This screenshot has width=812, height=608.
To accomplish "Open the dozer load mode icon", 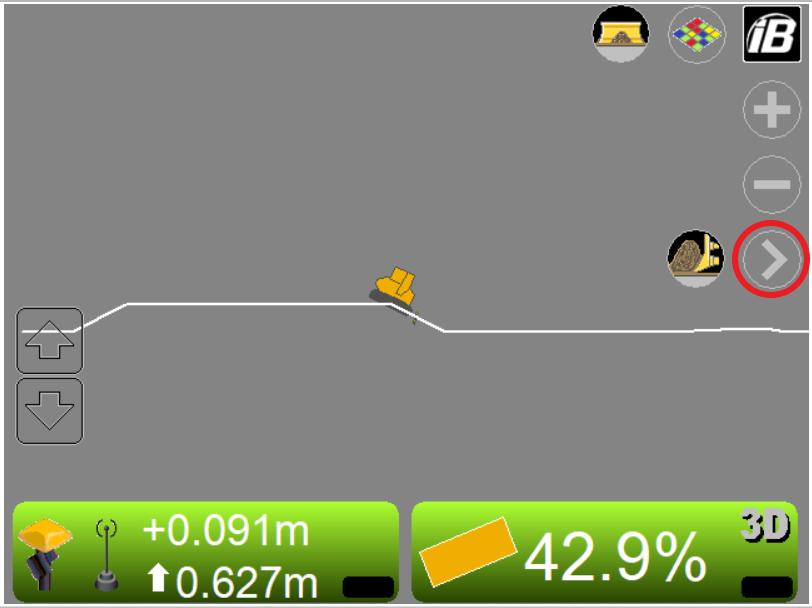I will 696,258.
